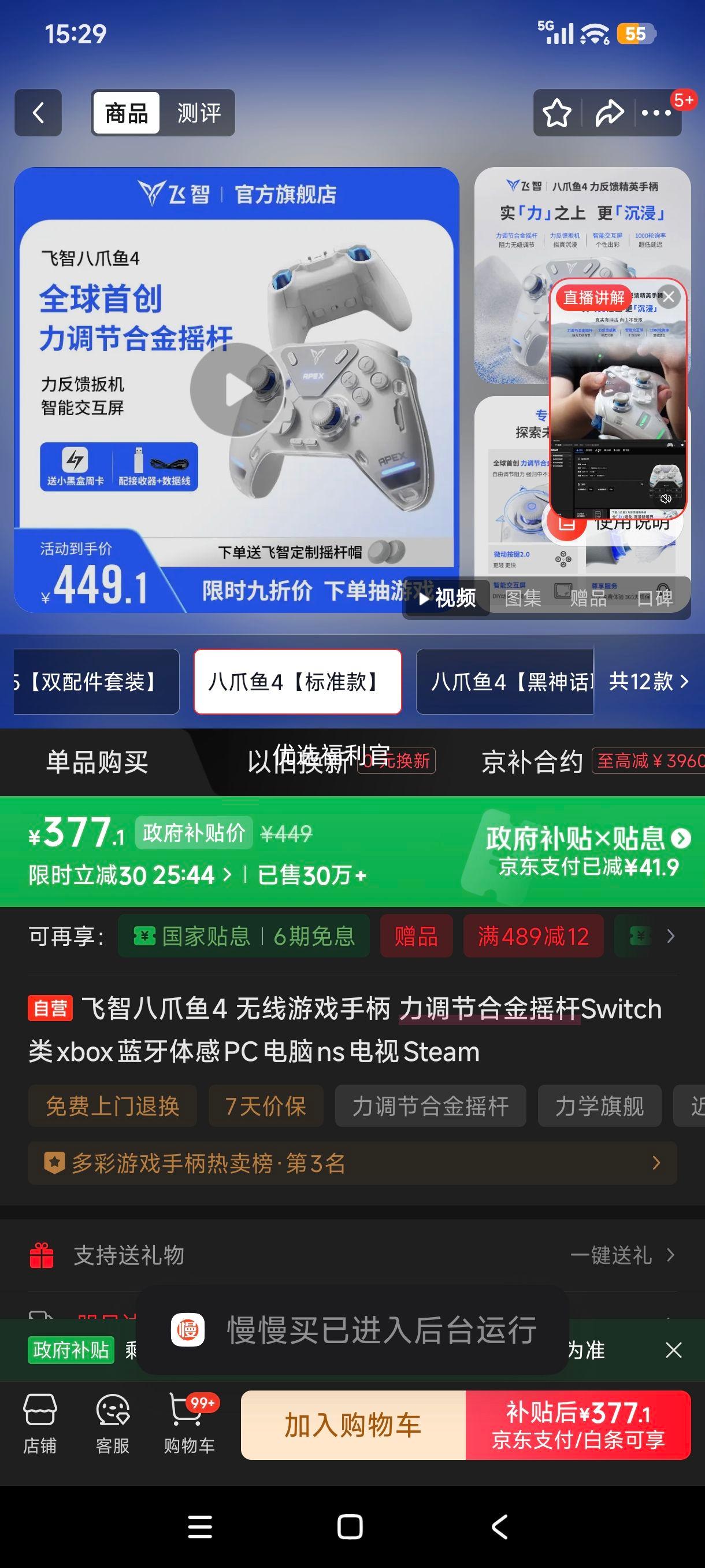Tap the 政府补贴×贴息 link

point(578,841)
